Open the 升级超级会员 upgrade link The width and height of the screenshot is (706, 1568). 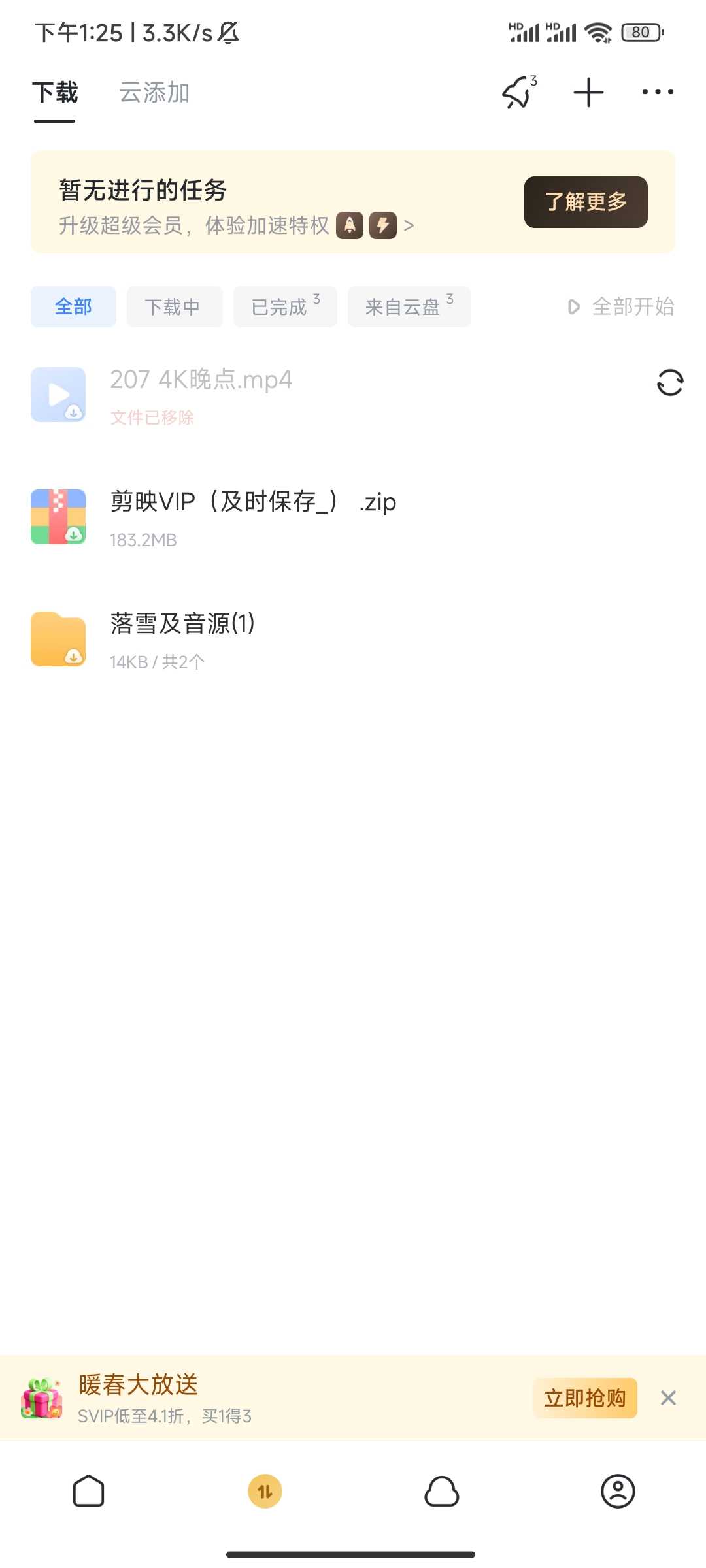click(235, 225)
